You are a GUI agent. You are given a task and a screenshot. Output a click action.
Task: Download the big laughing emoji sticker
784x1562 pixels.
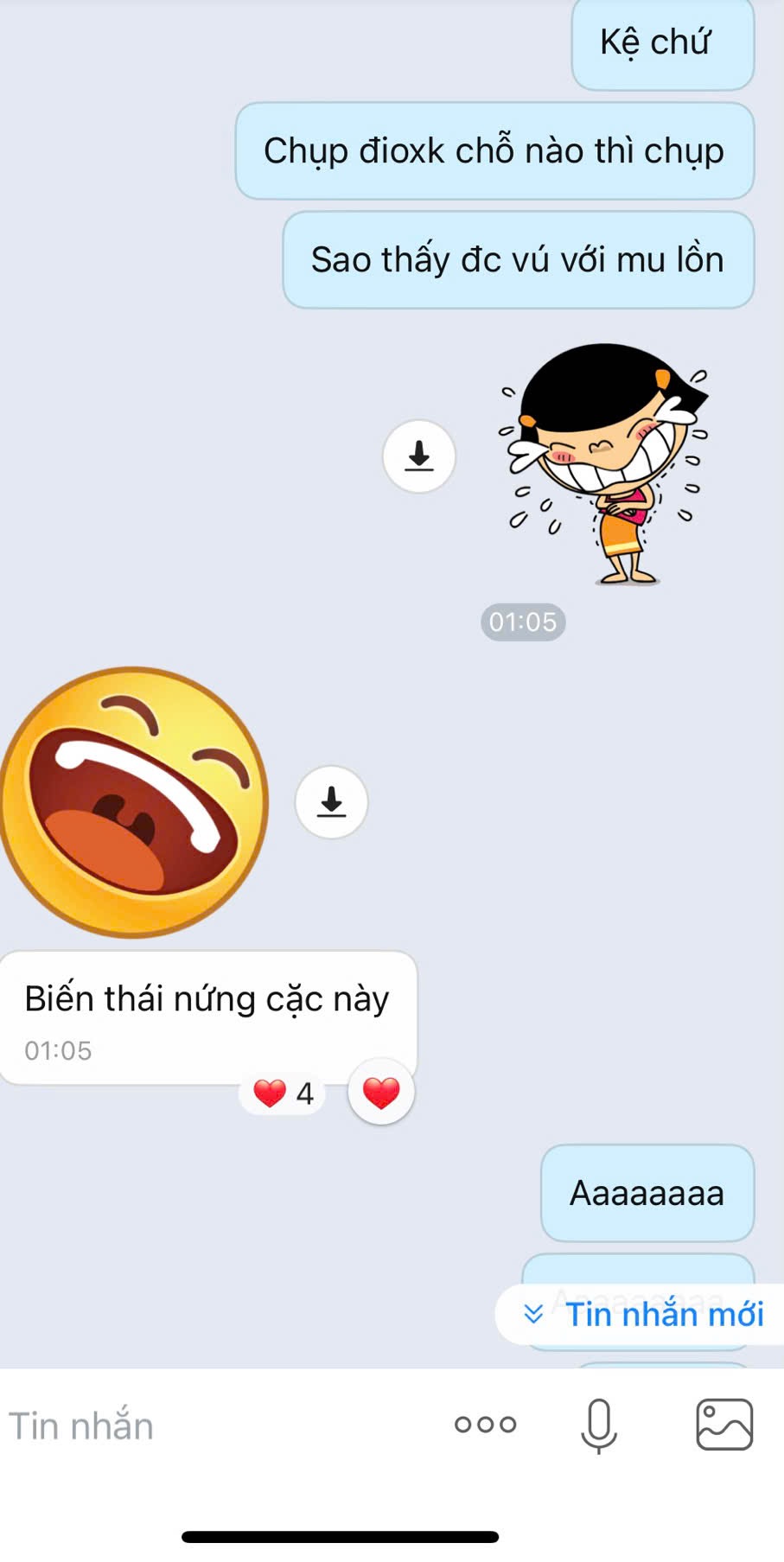(x=331, y=801)
